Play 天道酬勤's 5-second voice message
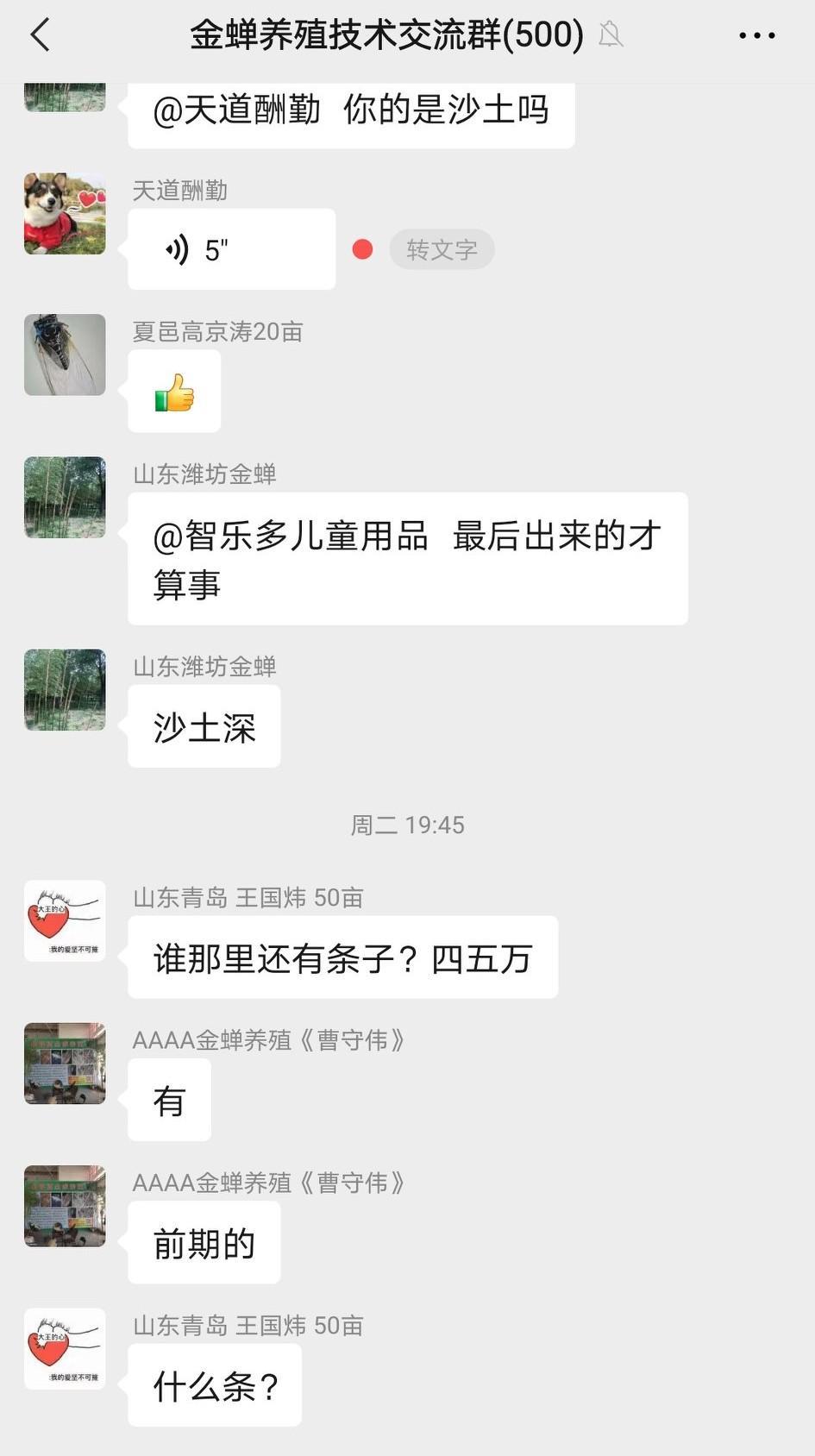This screenshot has height=1456, width=815. coord(231,250)
